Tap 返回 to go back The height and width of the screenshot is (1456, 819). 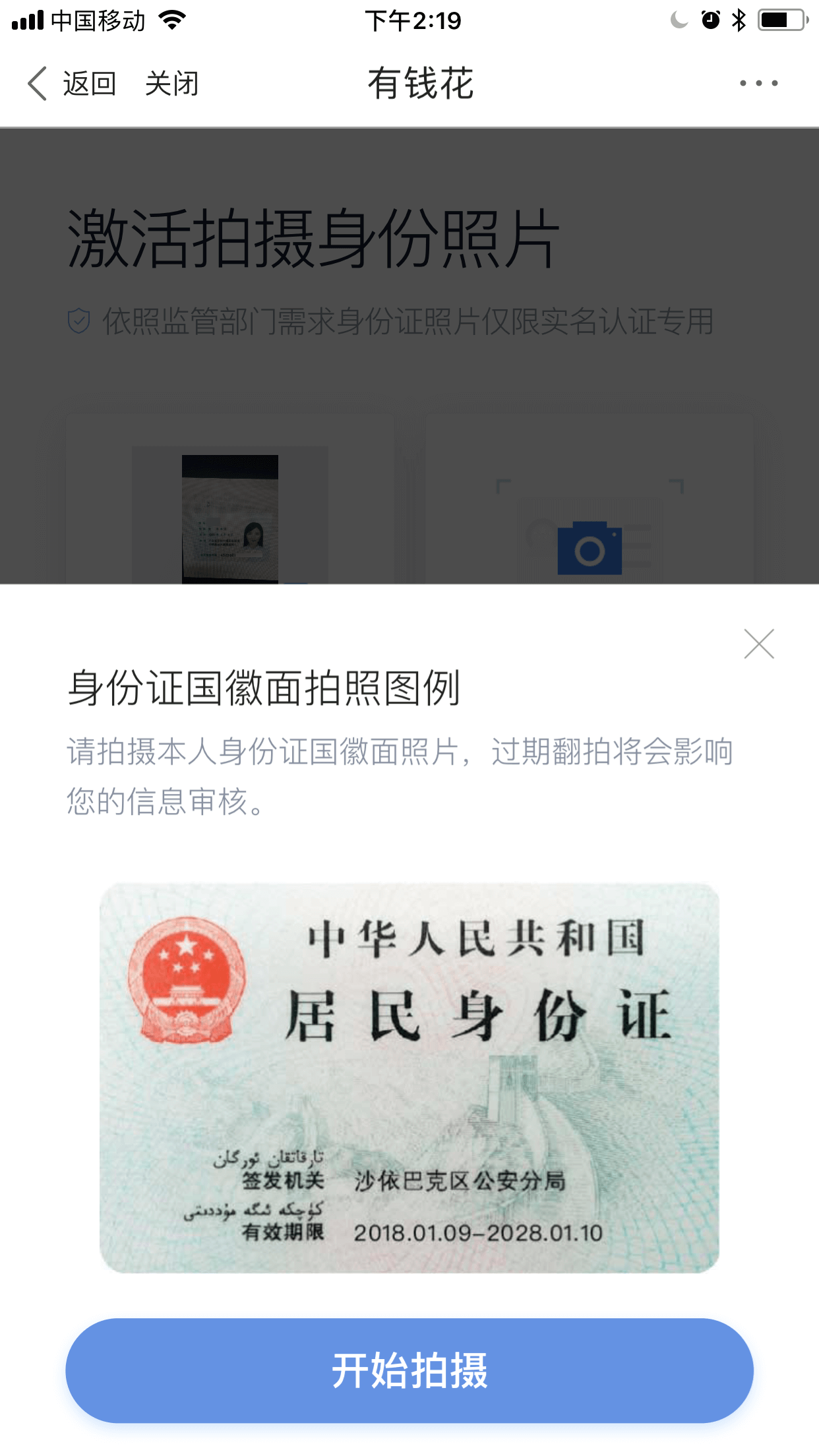coord(73,84)
